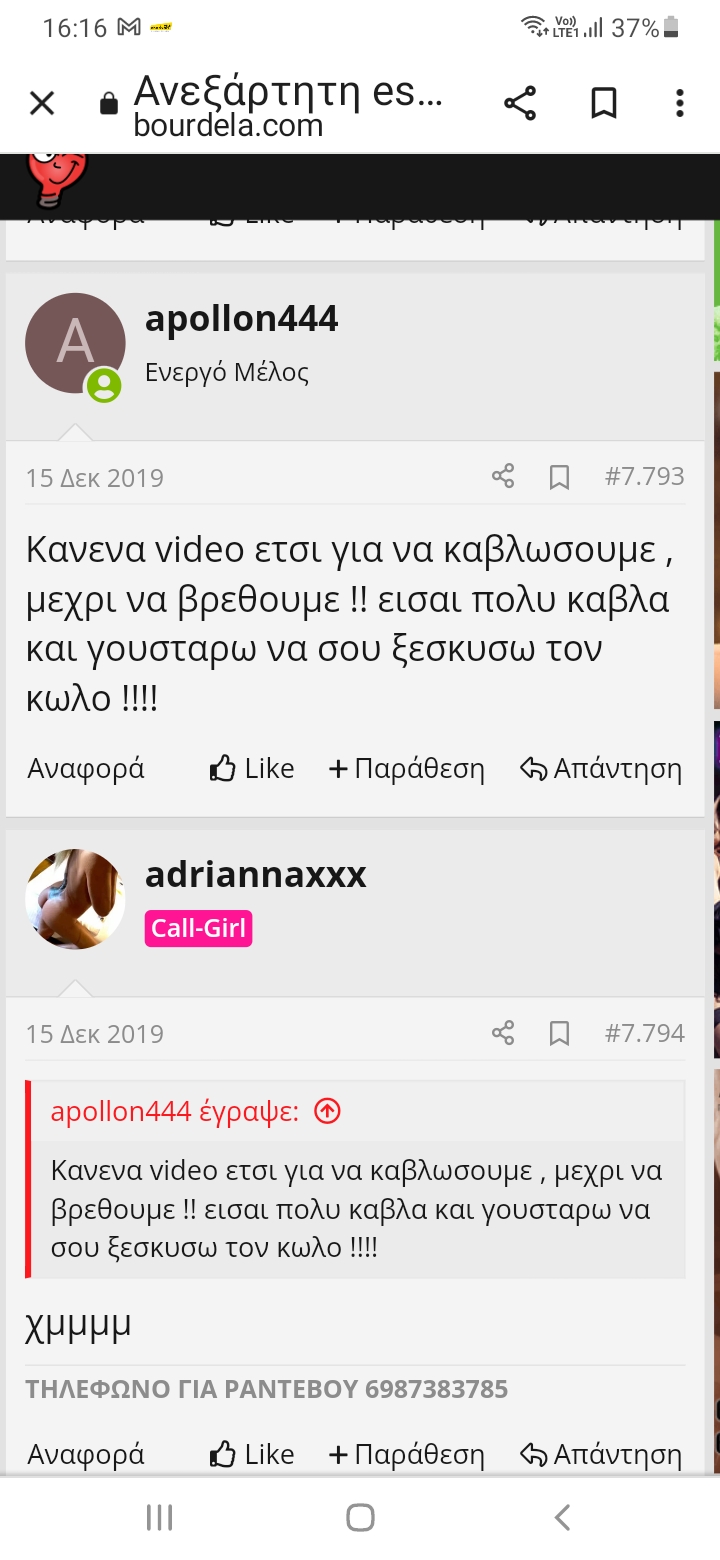
Task: Share this page from the top bar
Action: pyautogui.click(x=520, y=103)
